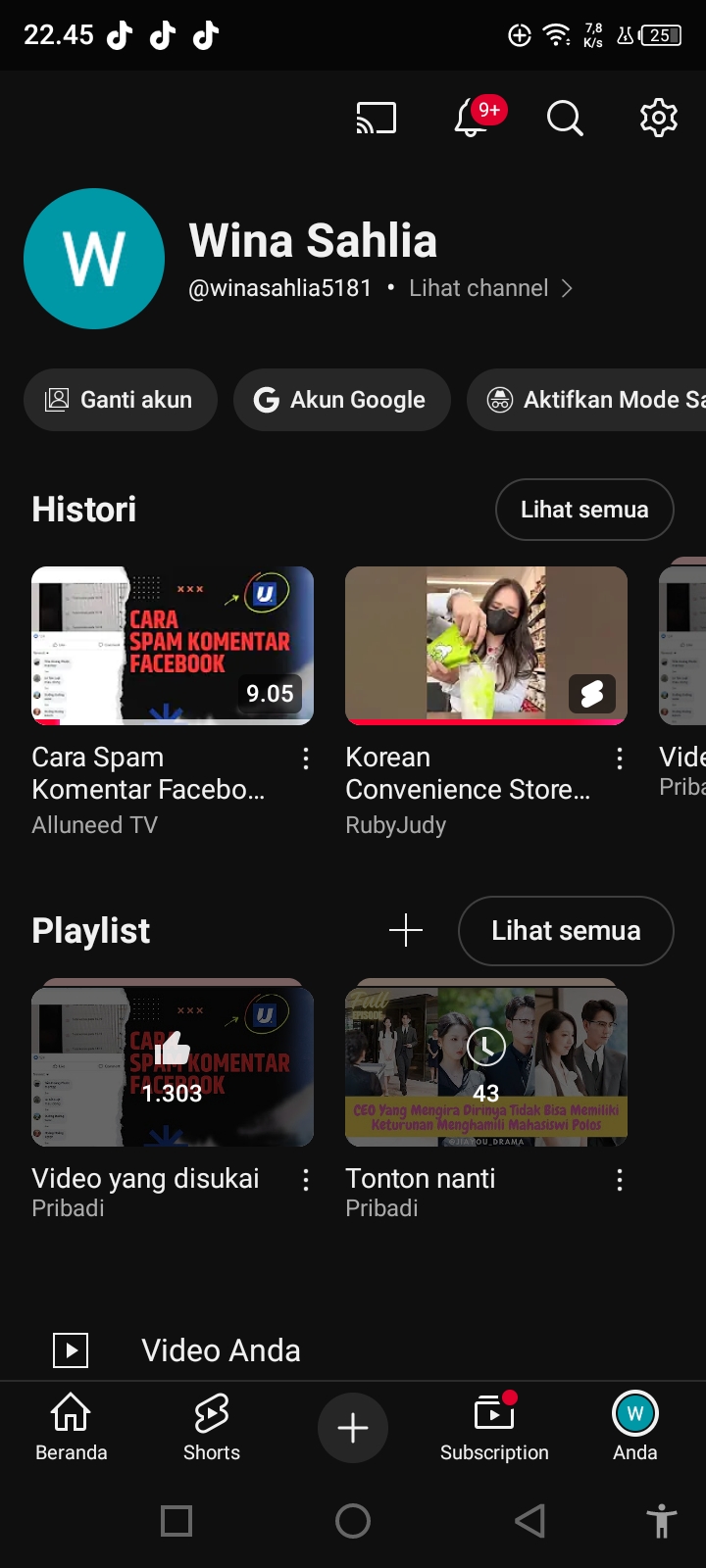This screenshot has height=1568, width=706.
Task: Open Korean Convenience Store short
Action: tap(486, 646)
